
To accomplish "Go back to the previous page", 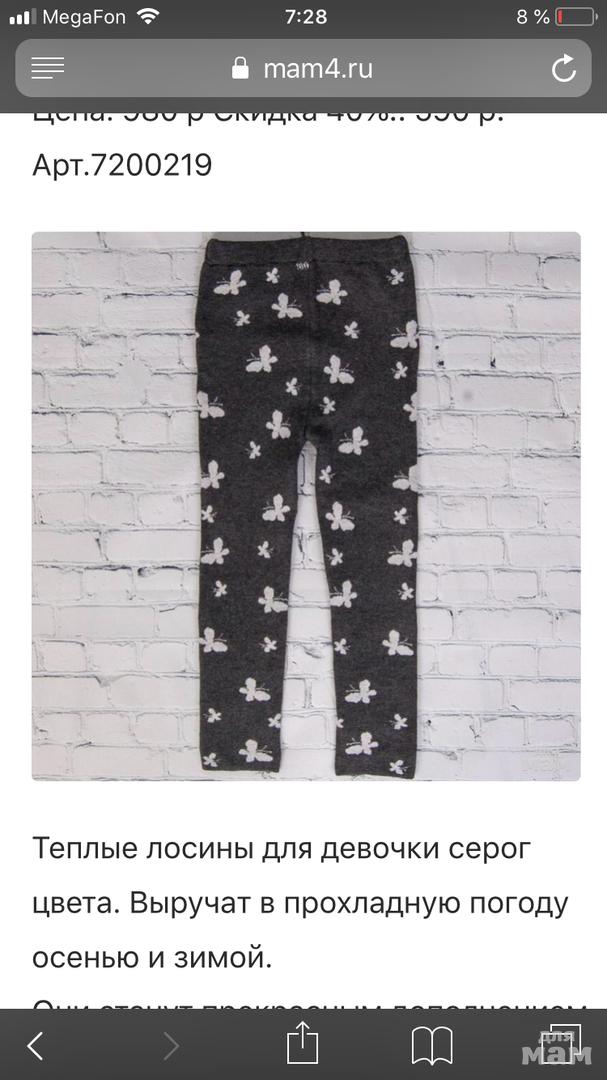I will [x=36, y=1046].
